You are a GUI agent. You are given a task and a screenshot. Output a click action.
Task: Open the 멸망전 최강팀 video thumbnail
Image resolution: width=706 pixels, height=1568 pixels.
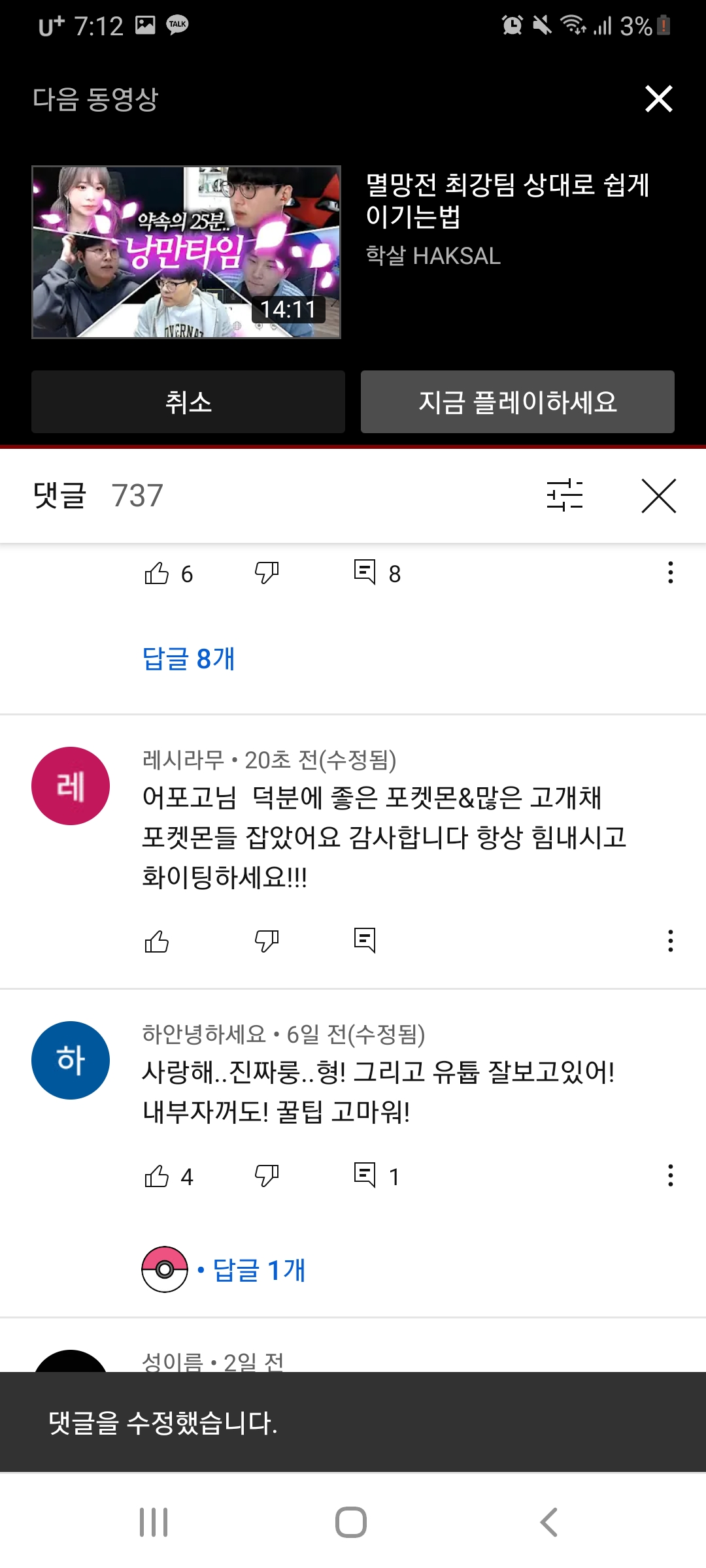[x=186, y=252]
